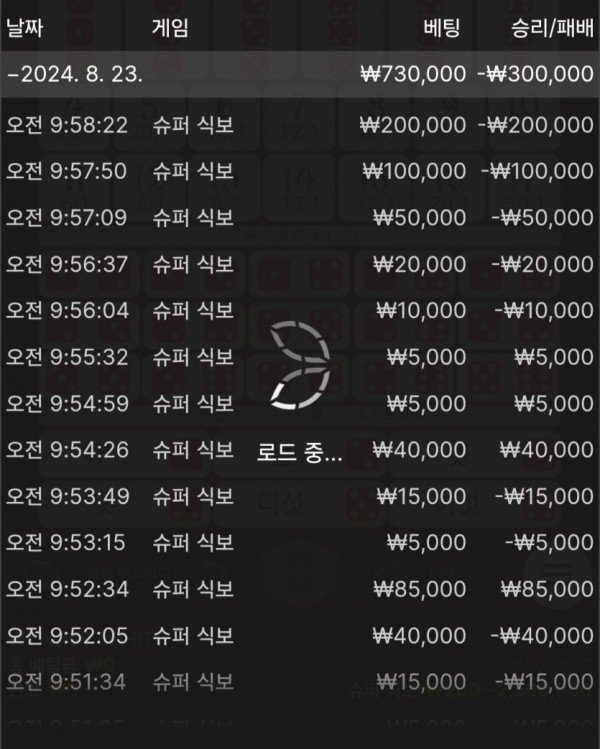
Task: Tap the 오전 9:56:04 history row
Action: pyautogui.click(x=300, y=311)
